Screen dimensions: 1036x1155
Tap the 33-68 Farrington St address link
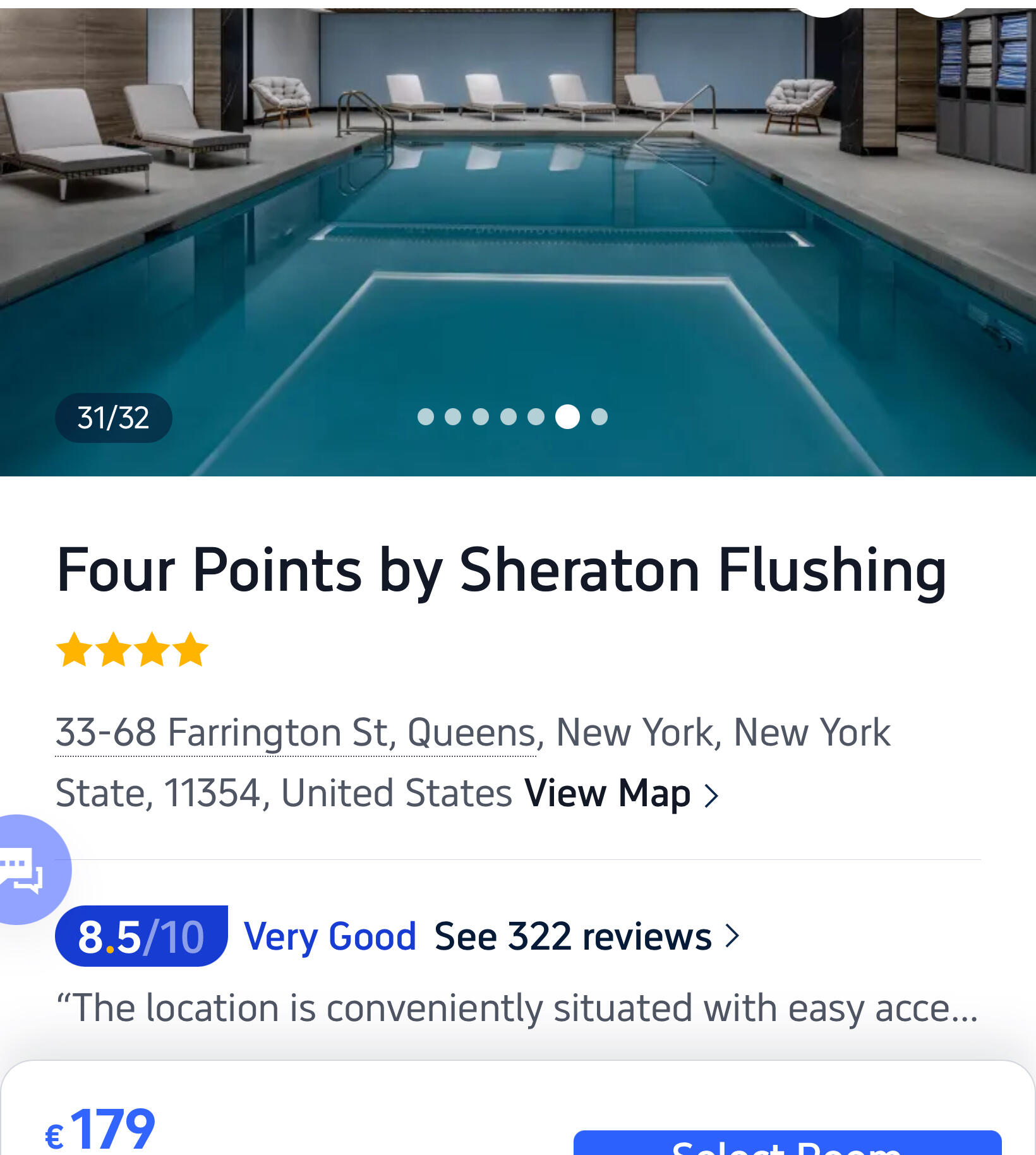pos(296,733)
